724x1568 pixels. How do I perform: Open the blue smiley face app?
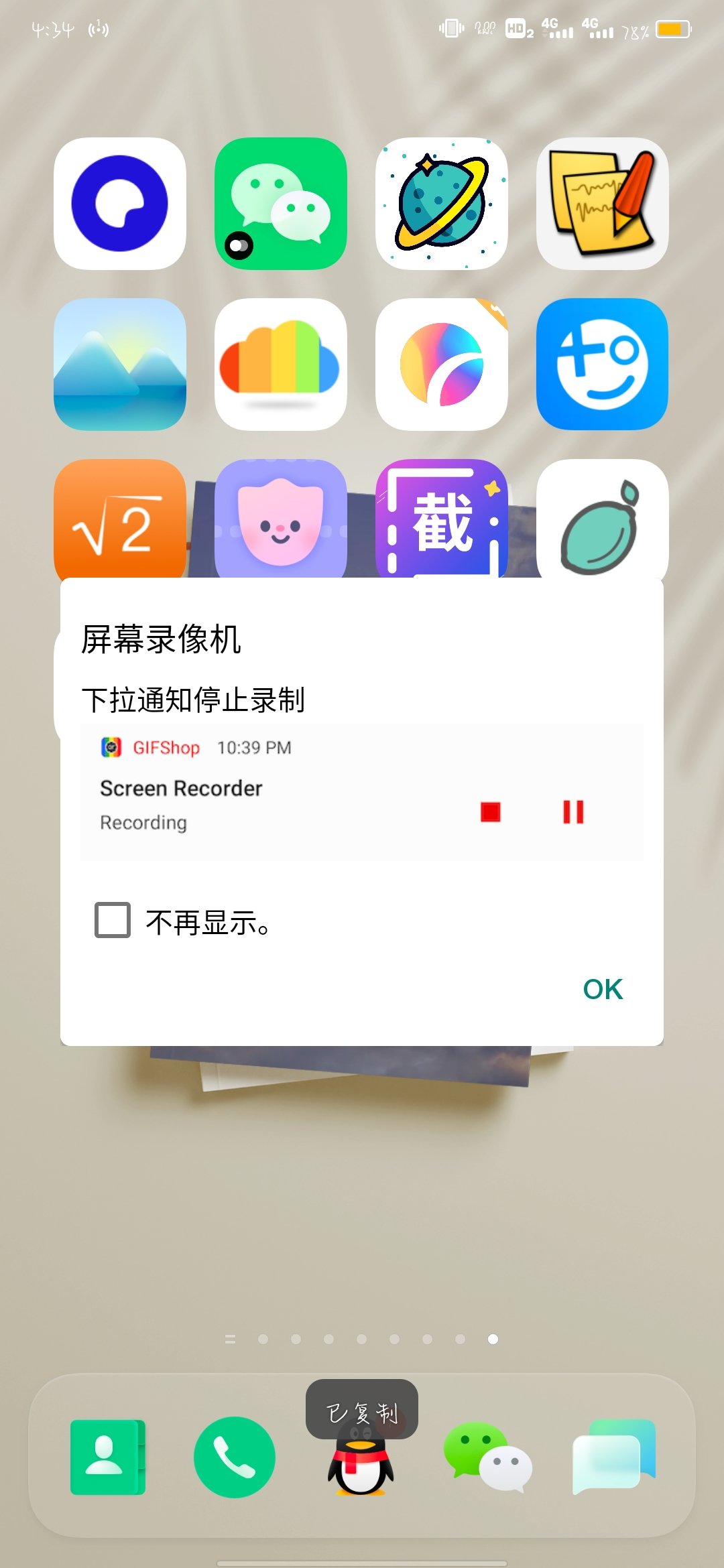(602, 365)
